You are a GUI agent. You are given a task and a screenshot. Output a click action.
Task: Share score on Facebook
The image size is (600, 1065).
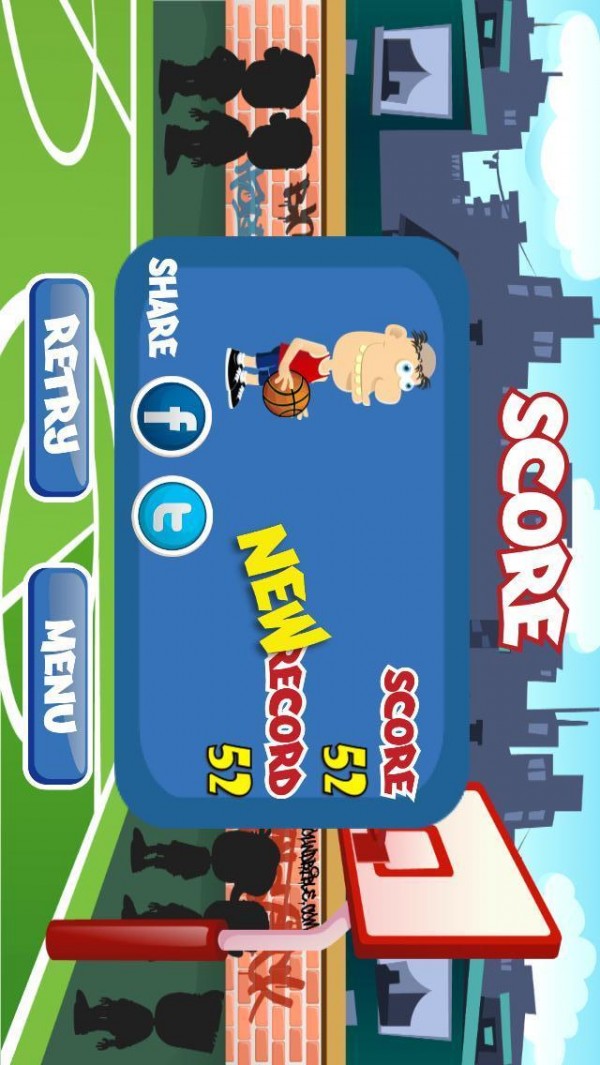pos(172,419)
